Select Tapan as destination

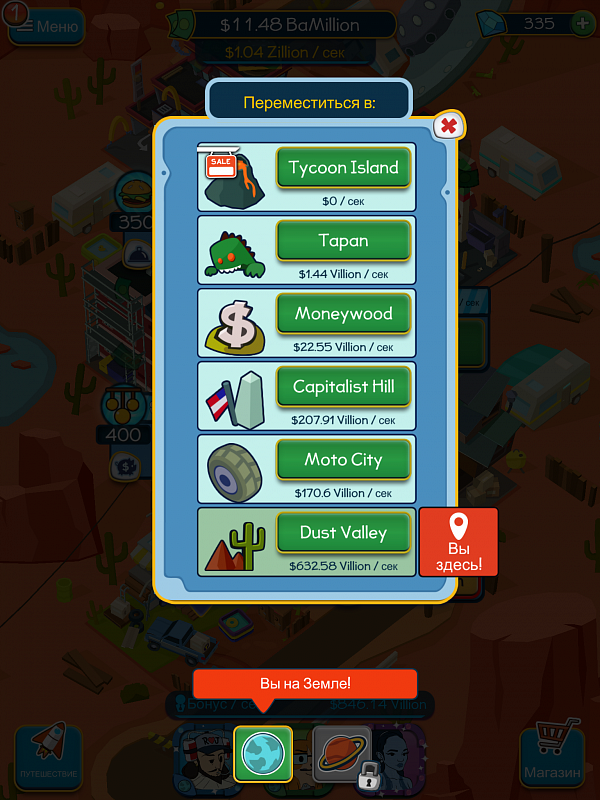pyautogui.click(x=344, y=241)
